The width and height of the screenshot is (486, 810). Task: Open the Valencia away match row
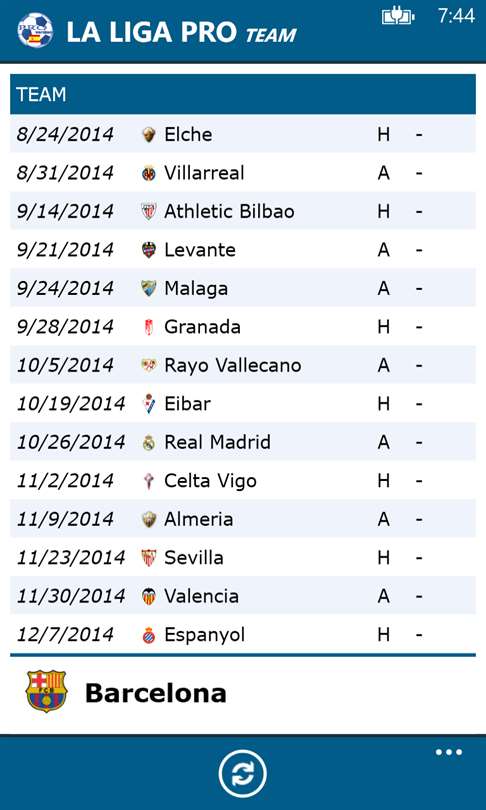pyautogui.click(x=243, y=596)
